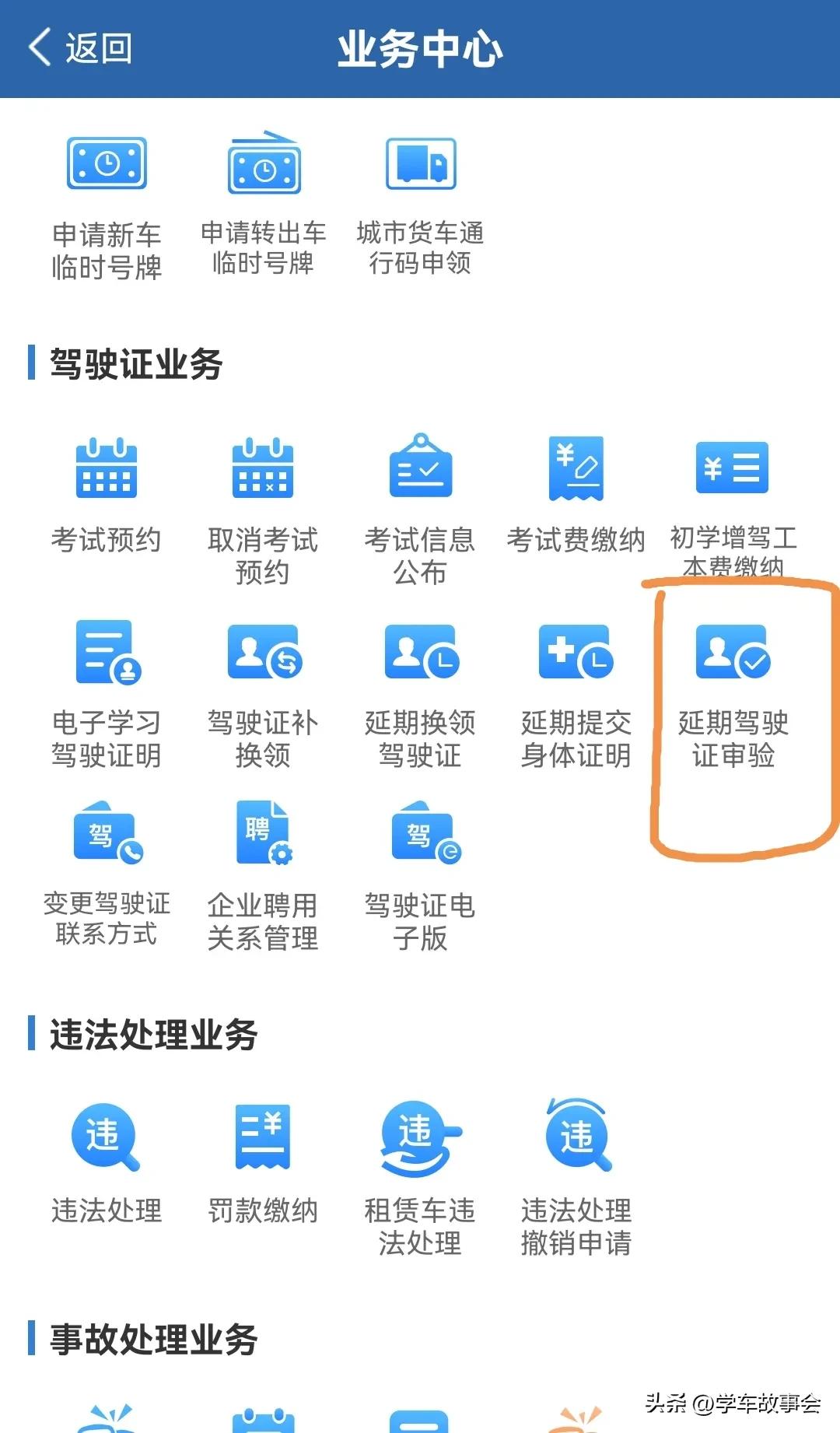Select 驾驶证补换领
Image resolution: width=840 pixels, height=1433 pixels.
(263, 692)
